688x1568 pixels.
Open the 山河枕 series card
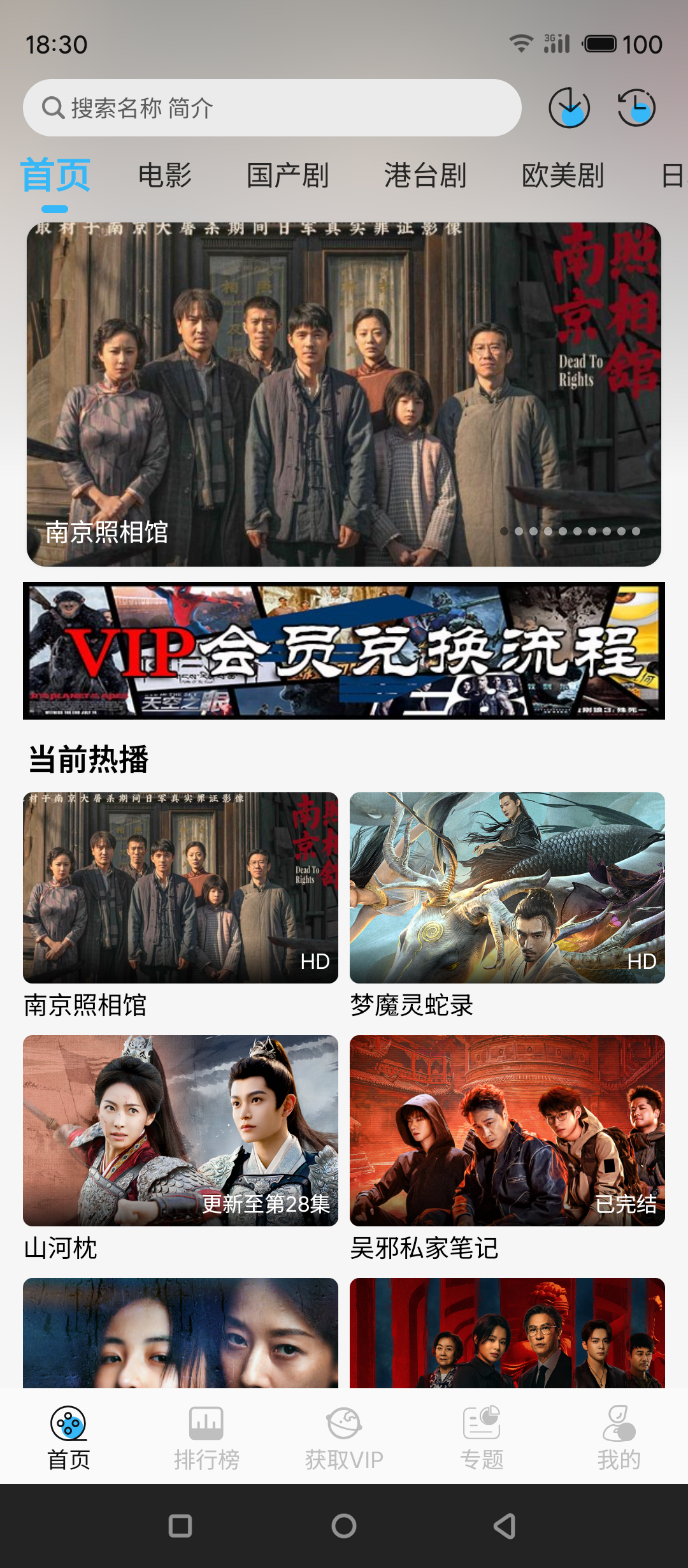click(x=180, y=1131)
